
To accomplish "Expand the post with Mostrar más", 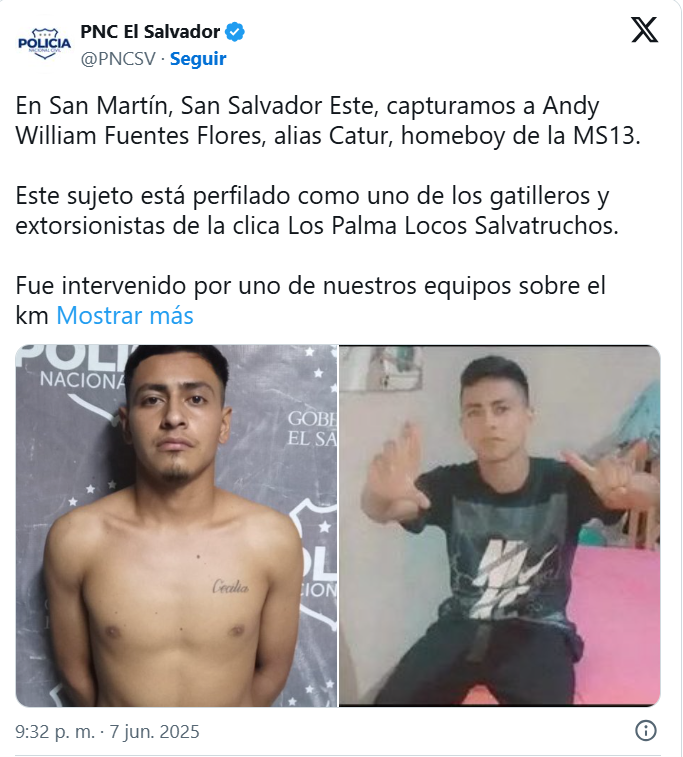I will pyautogui.click(x=125, y=315).
